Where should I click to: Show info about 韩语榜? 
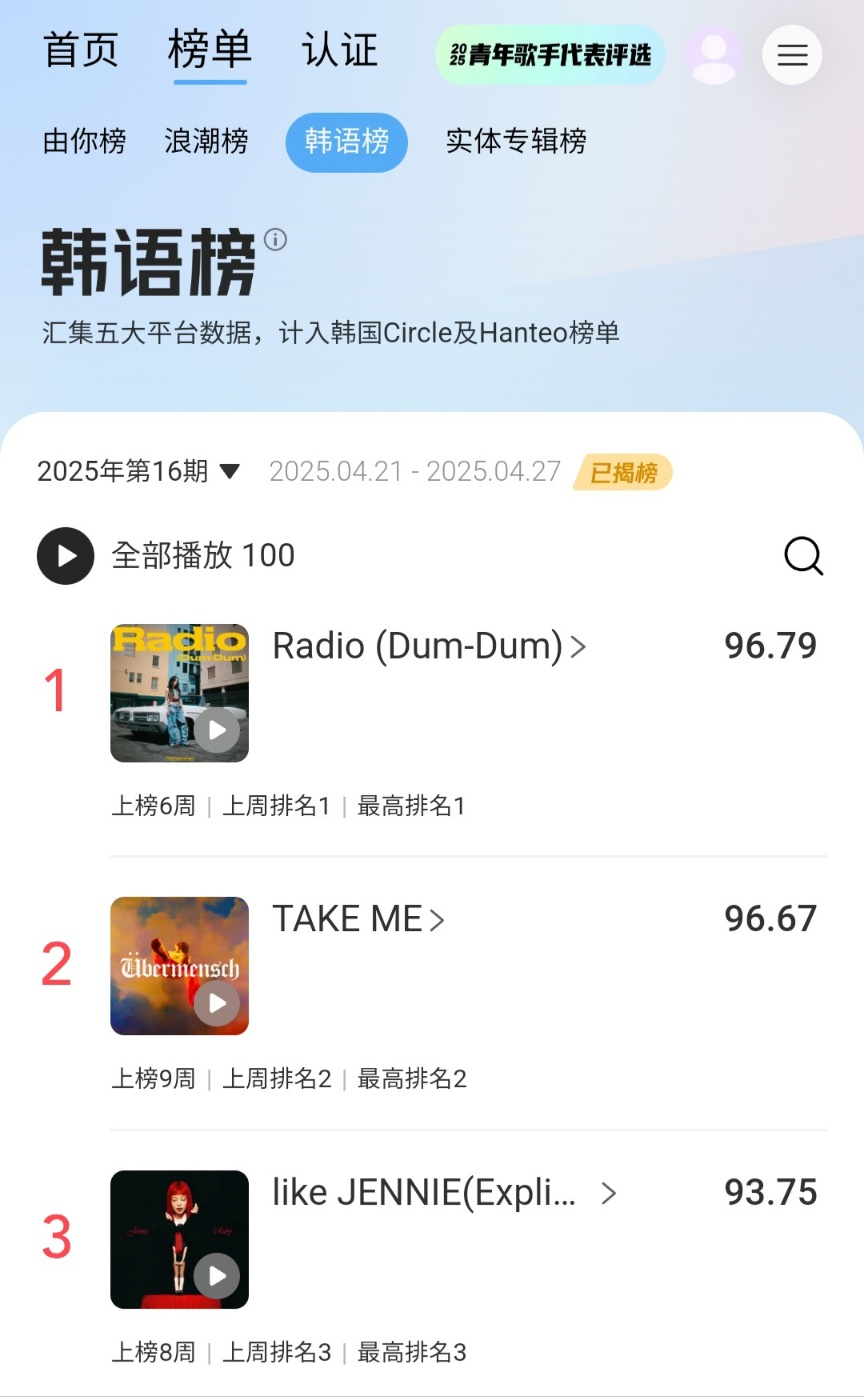click(x=276, y=240)
